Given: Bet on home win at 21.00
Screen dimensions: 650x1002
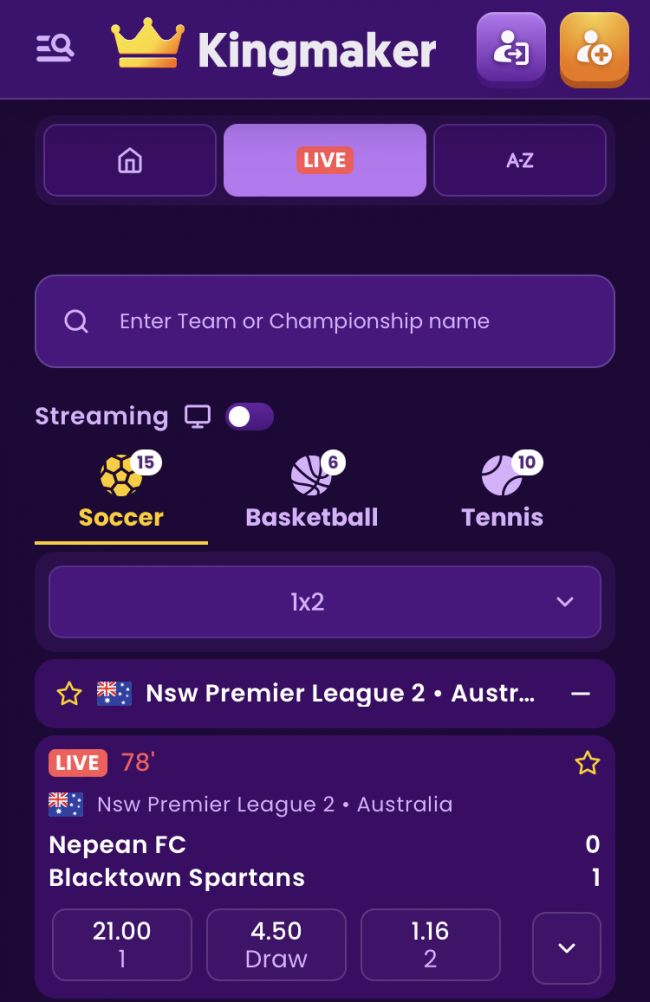Looking at the screenshot, I should coord(122,945).
